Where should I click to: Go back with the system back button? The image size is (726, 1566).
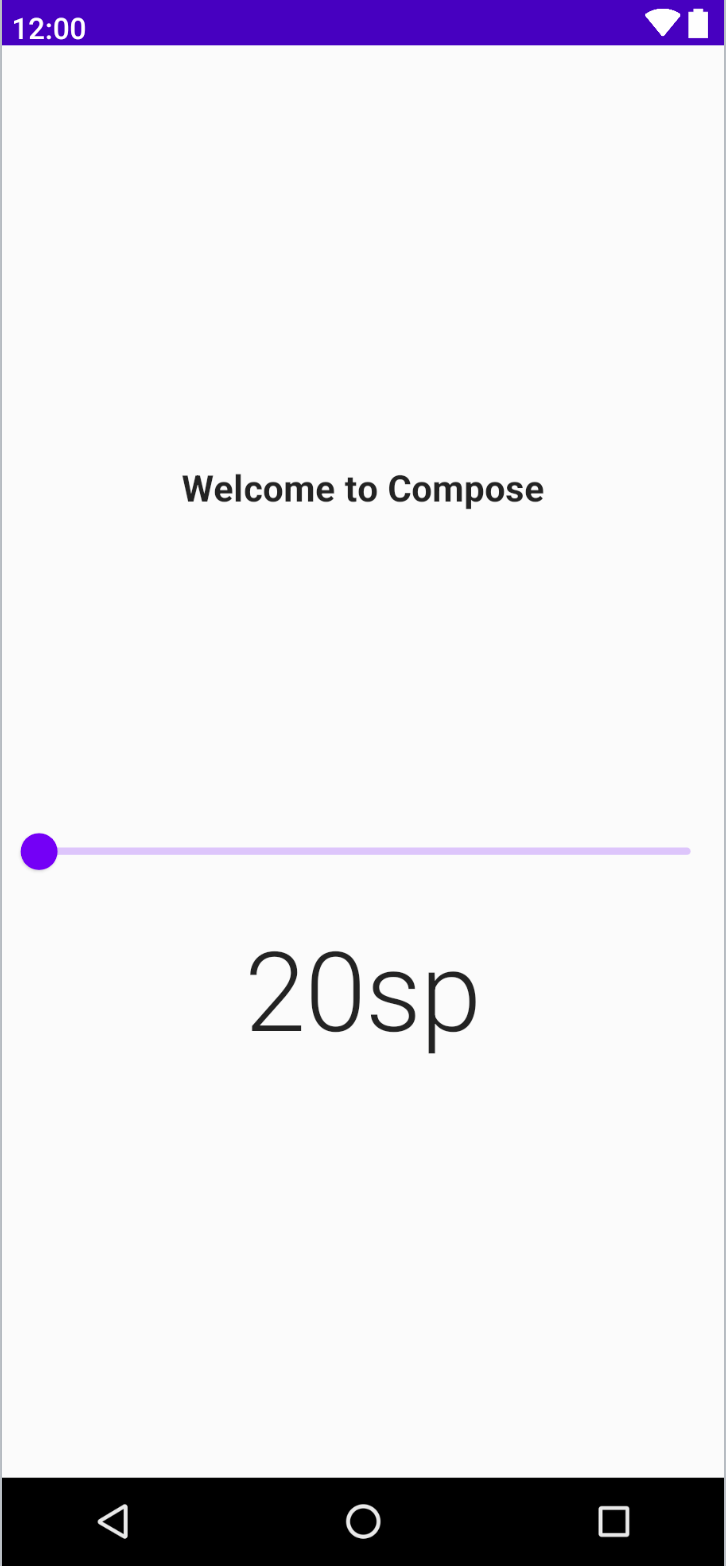[113, 1521]
